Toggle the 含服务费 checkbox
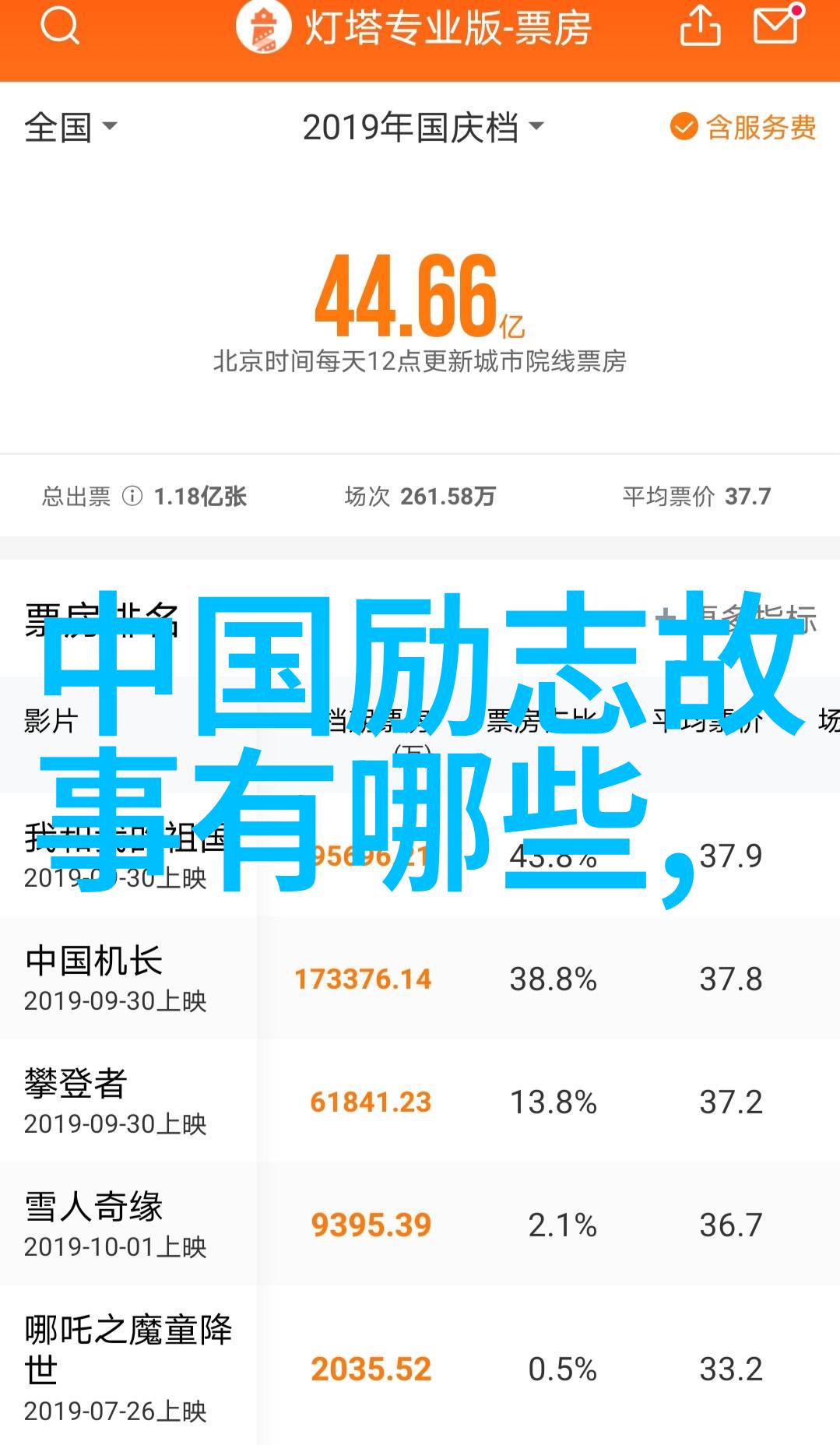The height and width of the screenshot is (1445, 840). 743,127
